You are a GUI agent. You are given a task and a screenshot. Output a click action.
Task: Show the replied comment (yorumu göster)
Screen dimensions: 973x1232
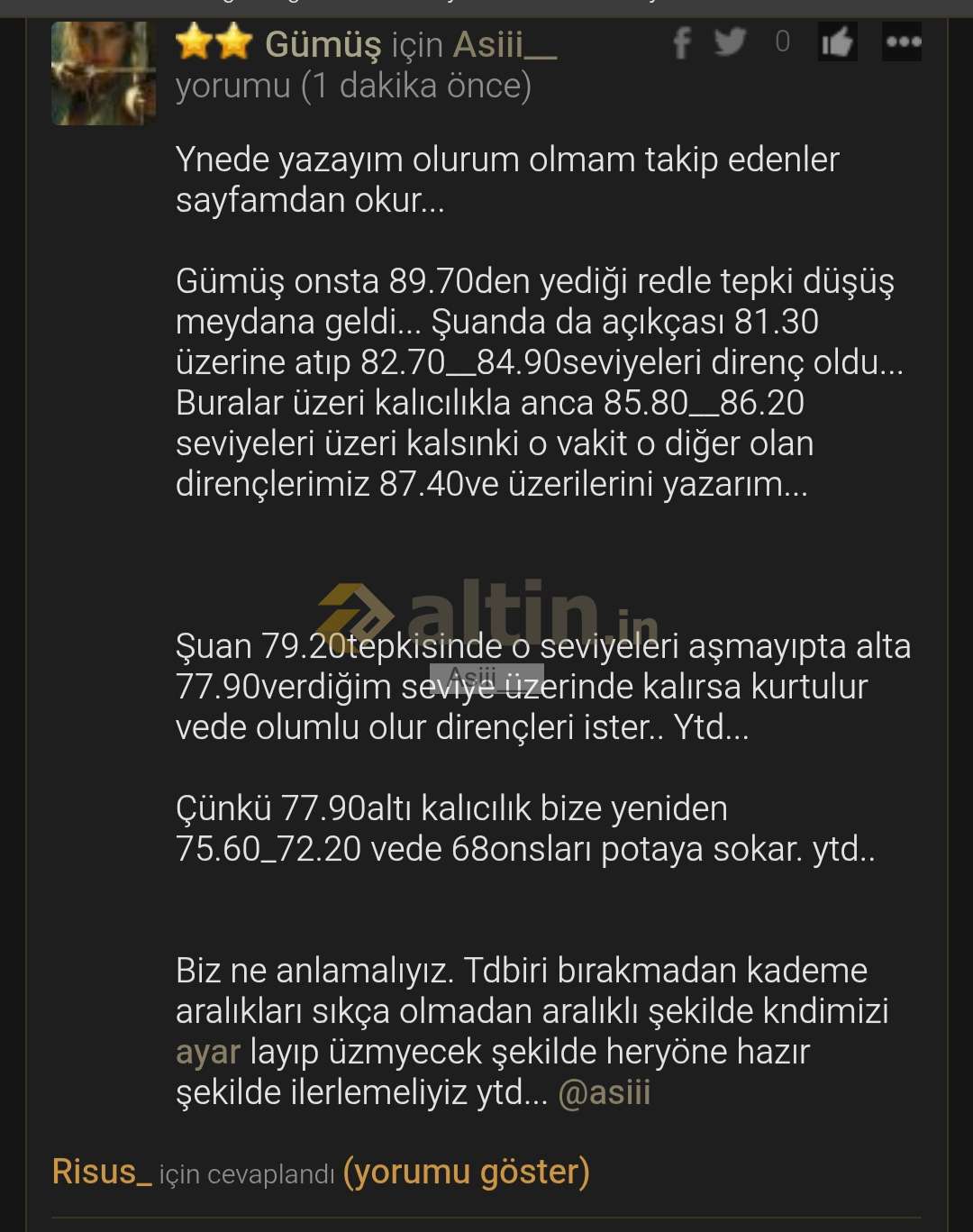pos(466,1172)
